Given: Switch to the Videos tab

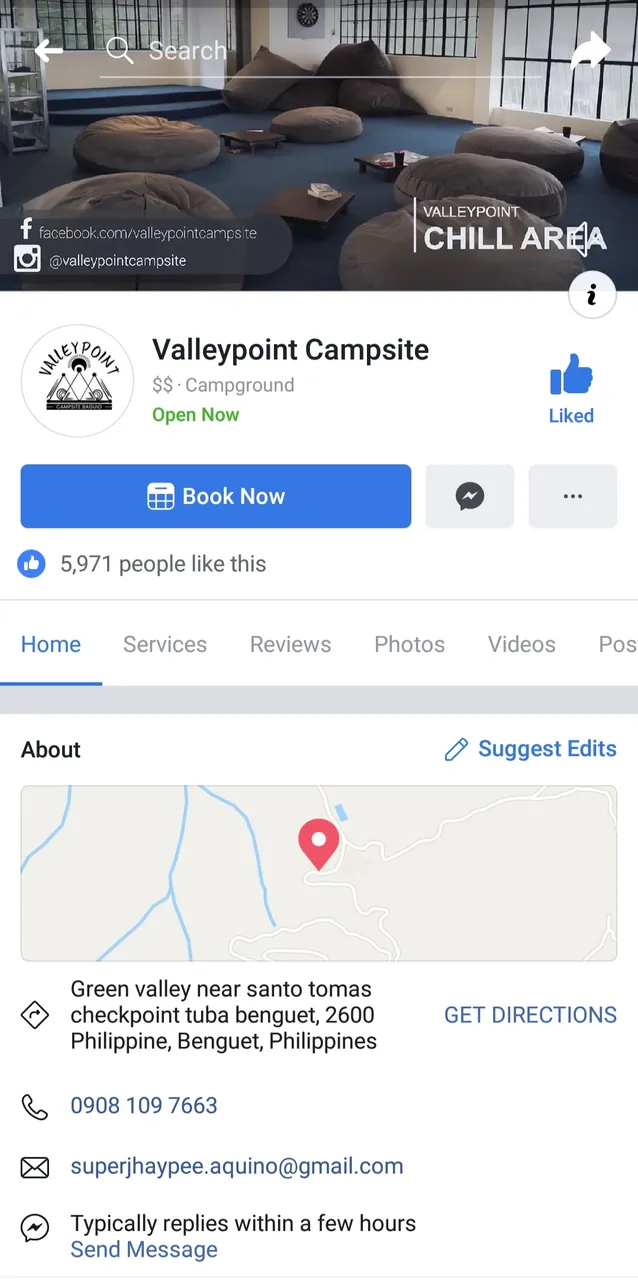Looking at the screenshot, I should pos(521,645).
